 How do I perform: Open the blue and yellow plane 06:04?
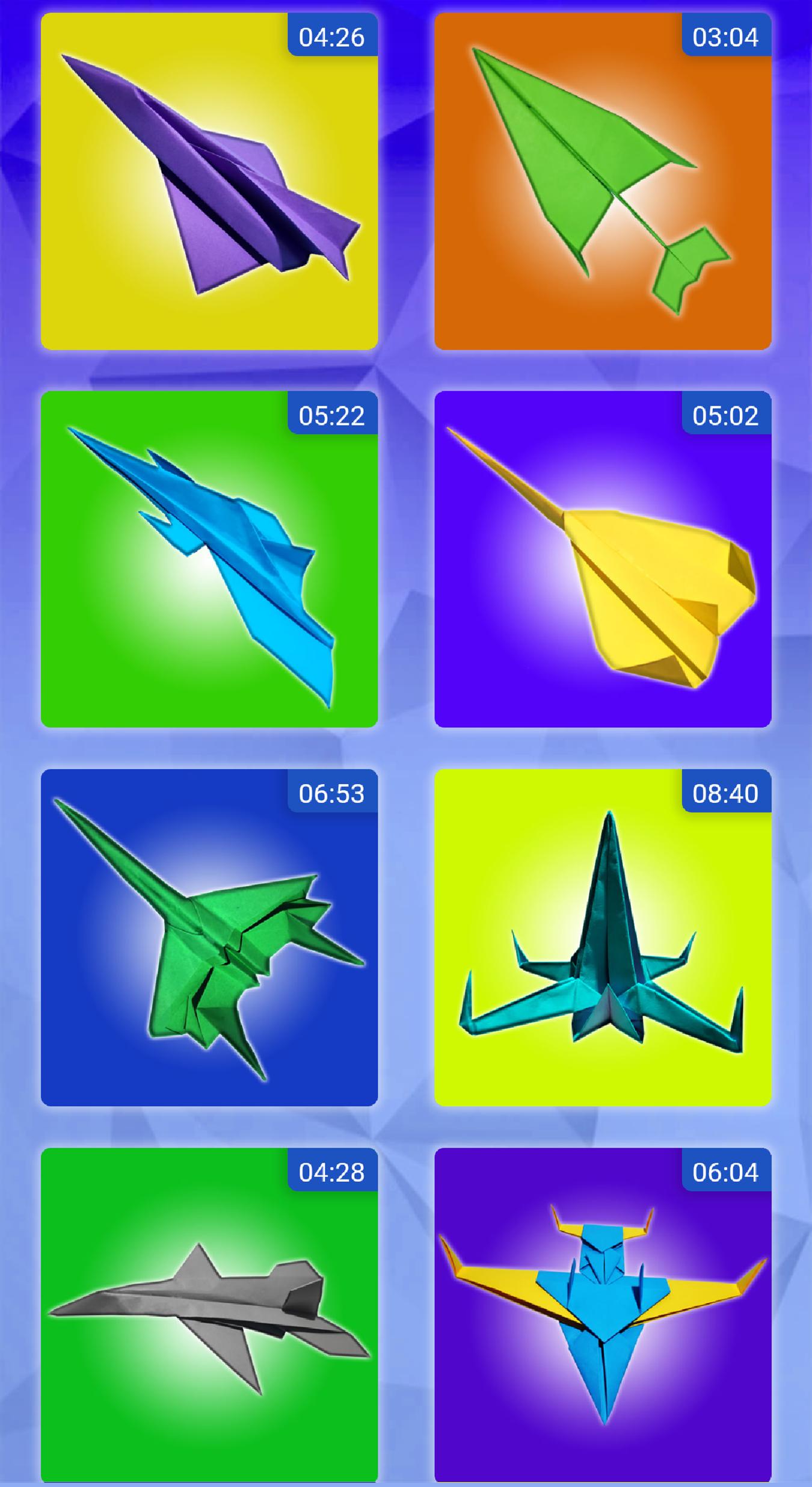click(x=603, y=1316)
